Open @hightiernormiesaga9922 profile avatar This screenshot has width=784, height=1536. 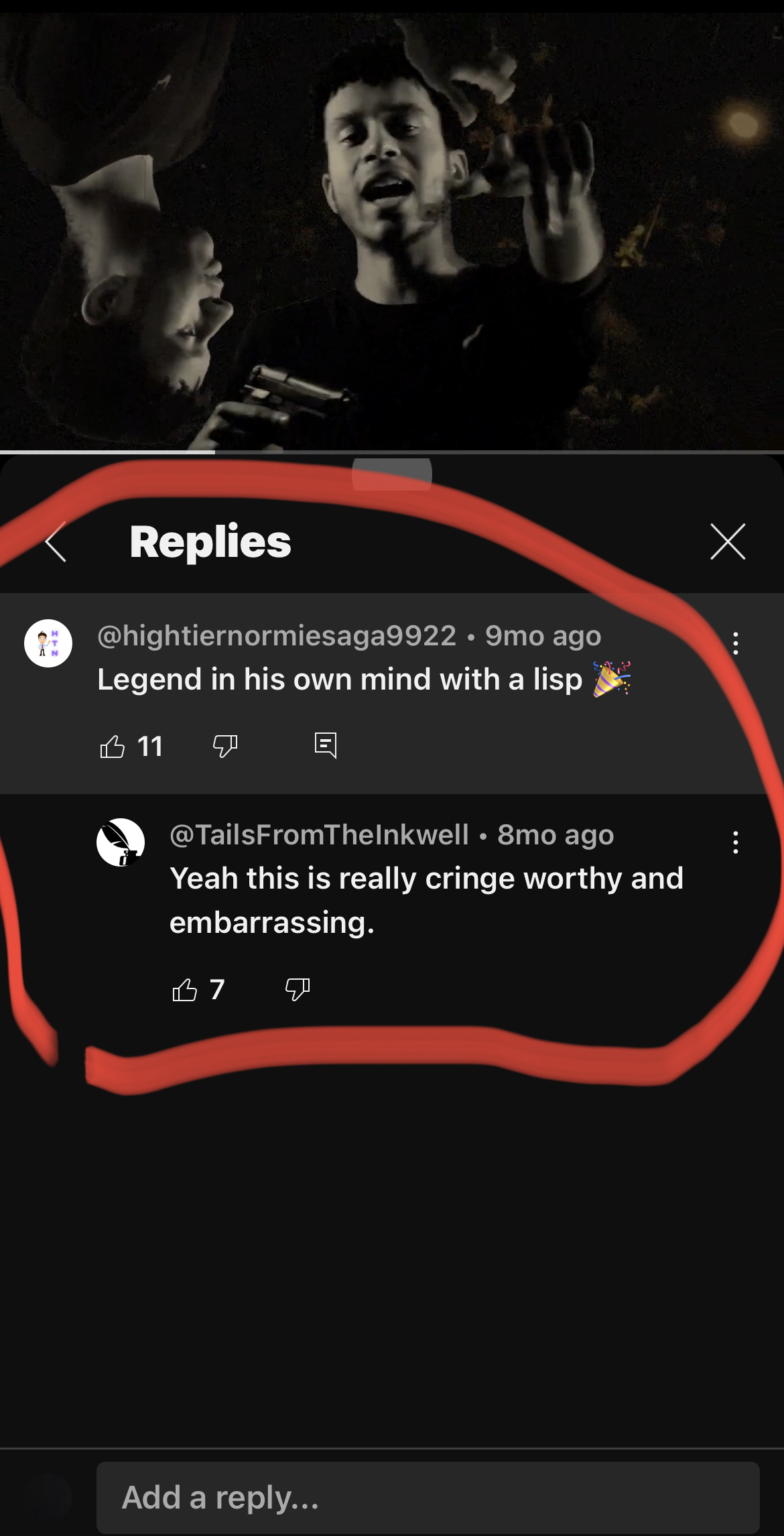point(48,643)
